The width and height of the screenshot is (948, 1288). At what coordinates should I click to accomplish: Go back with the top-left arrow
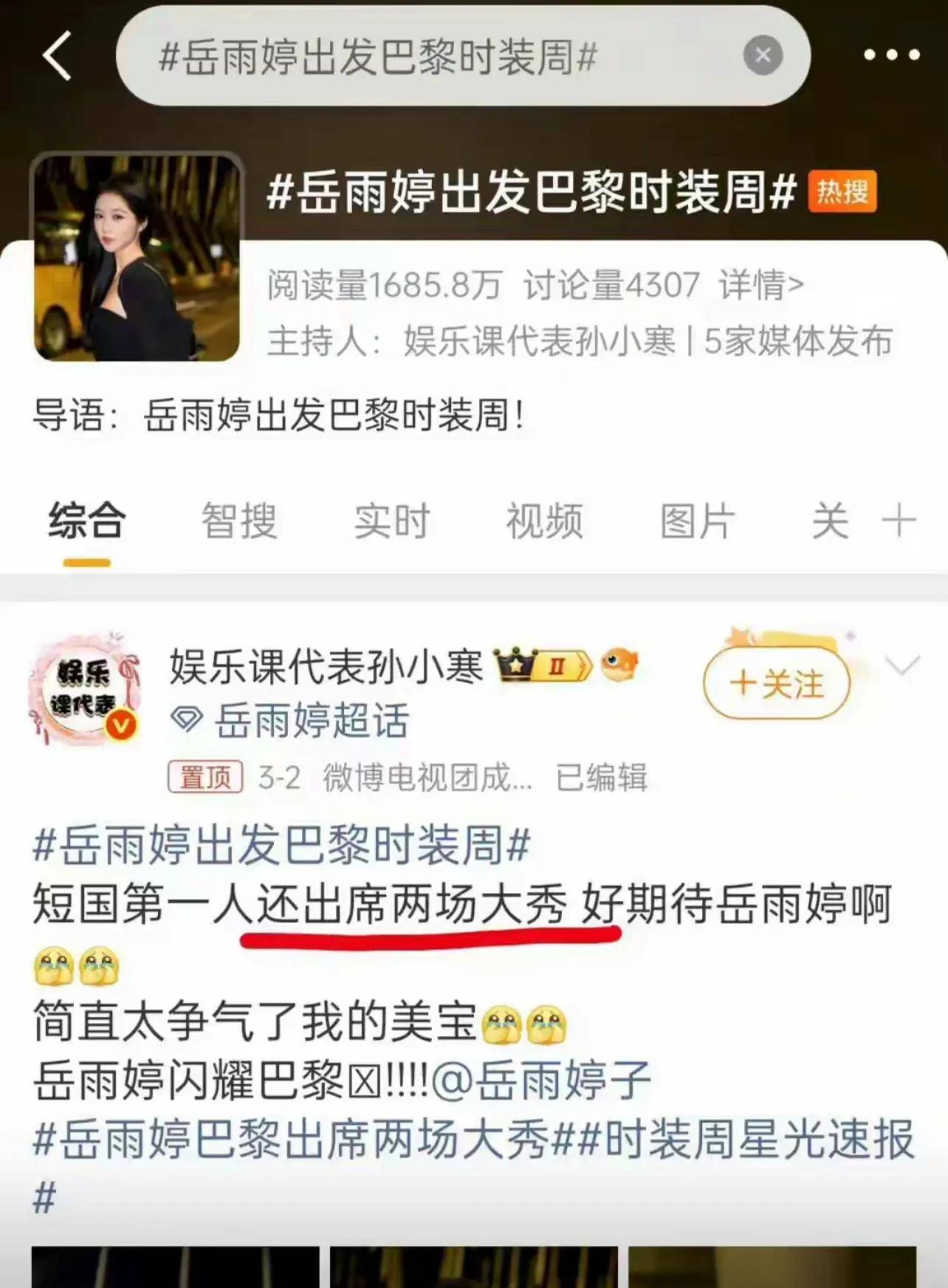(58, 55)
